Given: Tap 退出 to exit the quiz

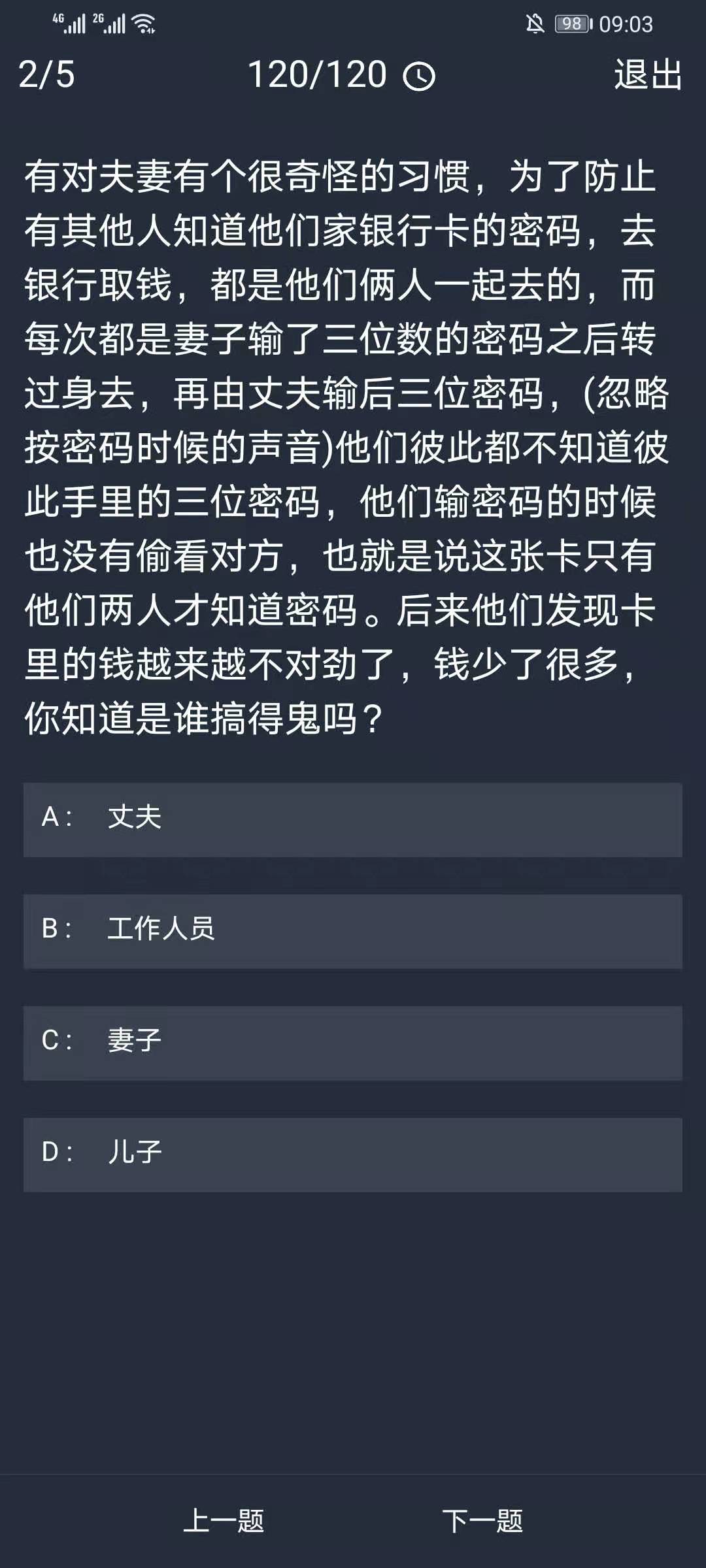Looking at the screenshot, I should (647, 74).
